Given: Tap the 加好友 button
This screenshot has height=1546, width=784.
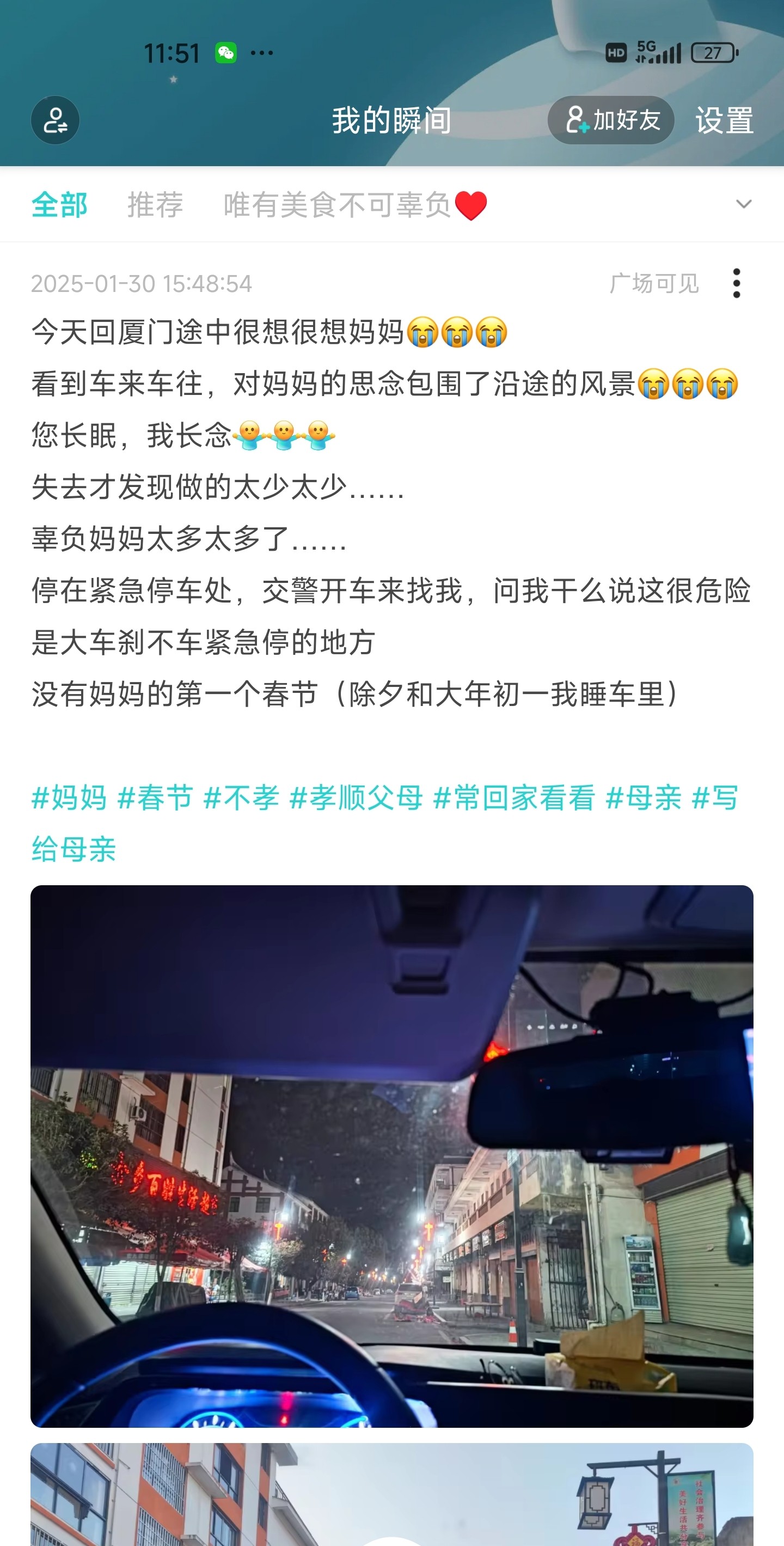Looking at the screenshot, I should pos(611,120).
